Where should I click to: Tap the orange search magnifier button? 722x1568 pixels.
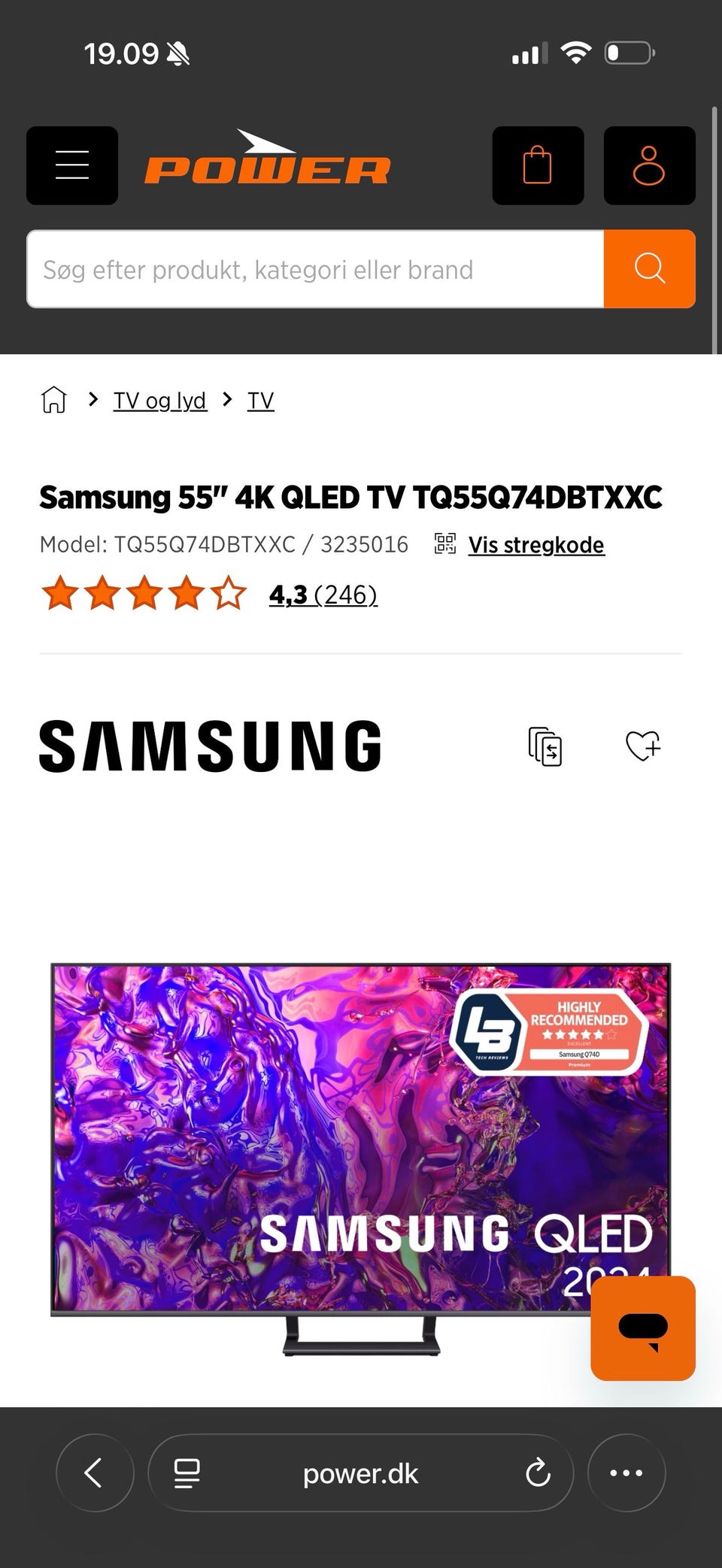650,269
